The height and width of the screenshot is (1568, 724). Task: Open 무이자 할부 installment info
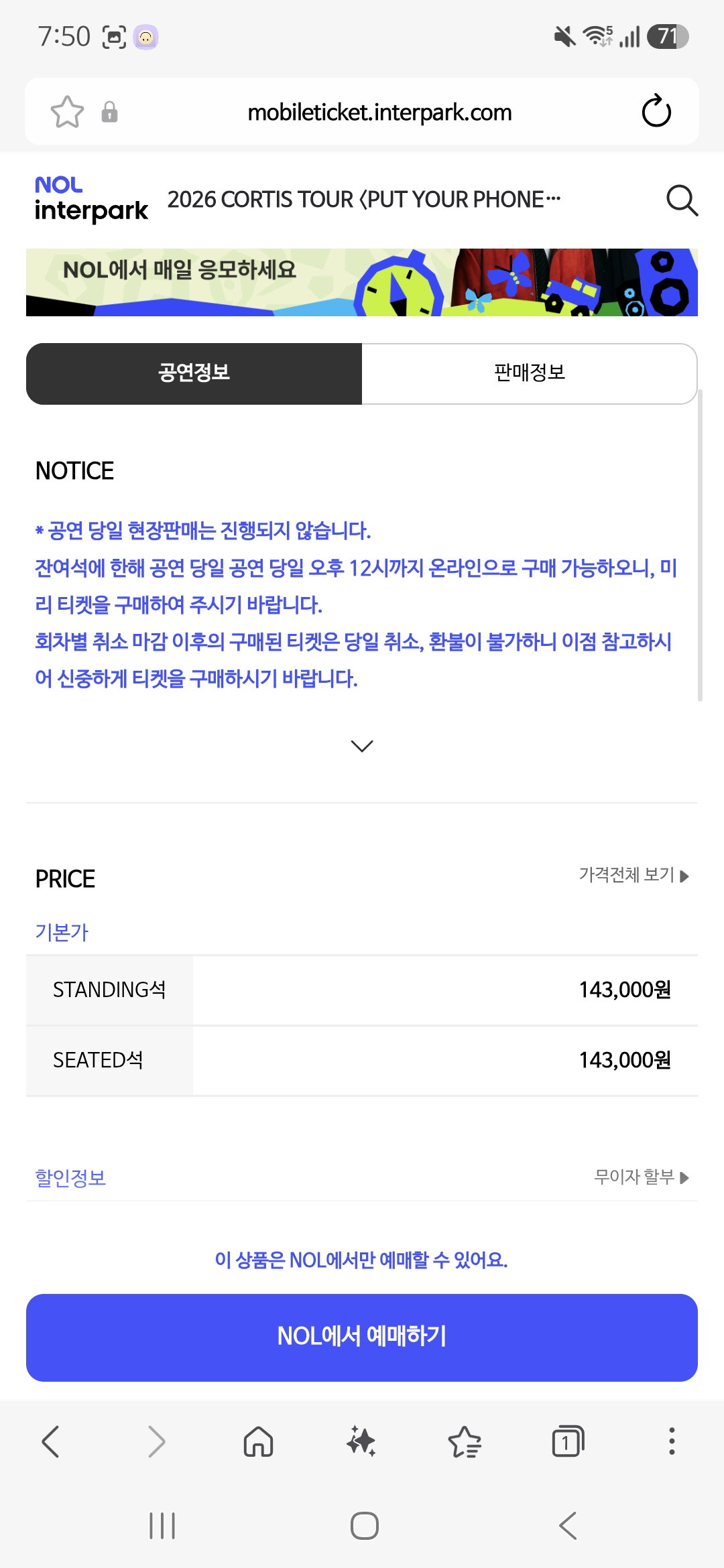[x=642, y=1177]
